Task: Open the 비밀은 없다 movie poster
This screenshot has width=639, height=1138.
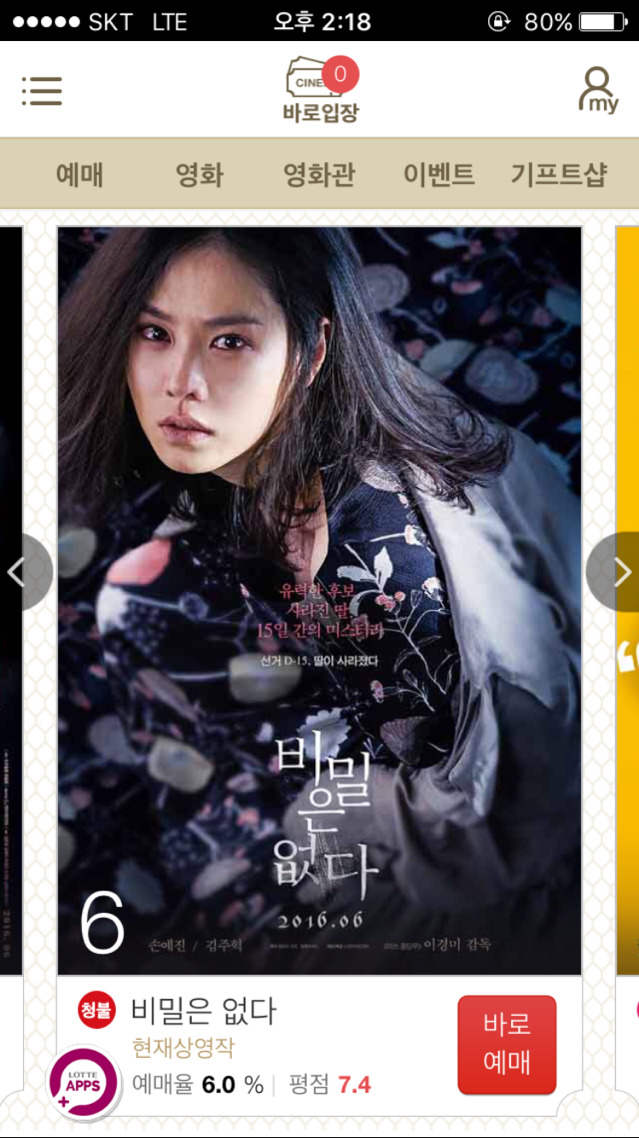Action: point(319,600)
